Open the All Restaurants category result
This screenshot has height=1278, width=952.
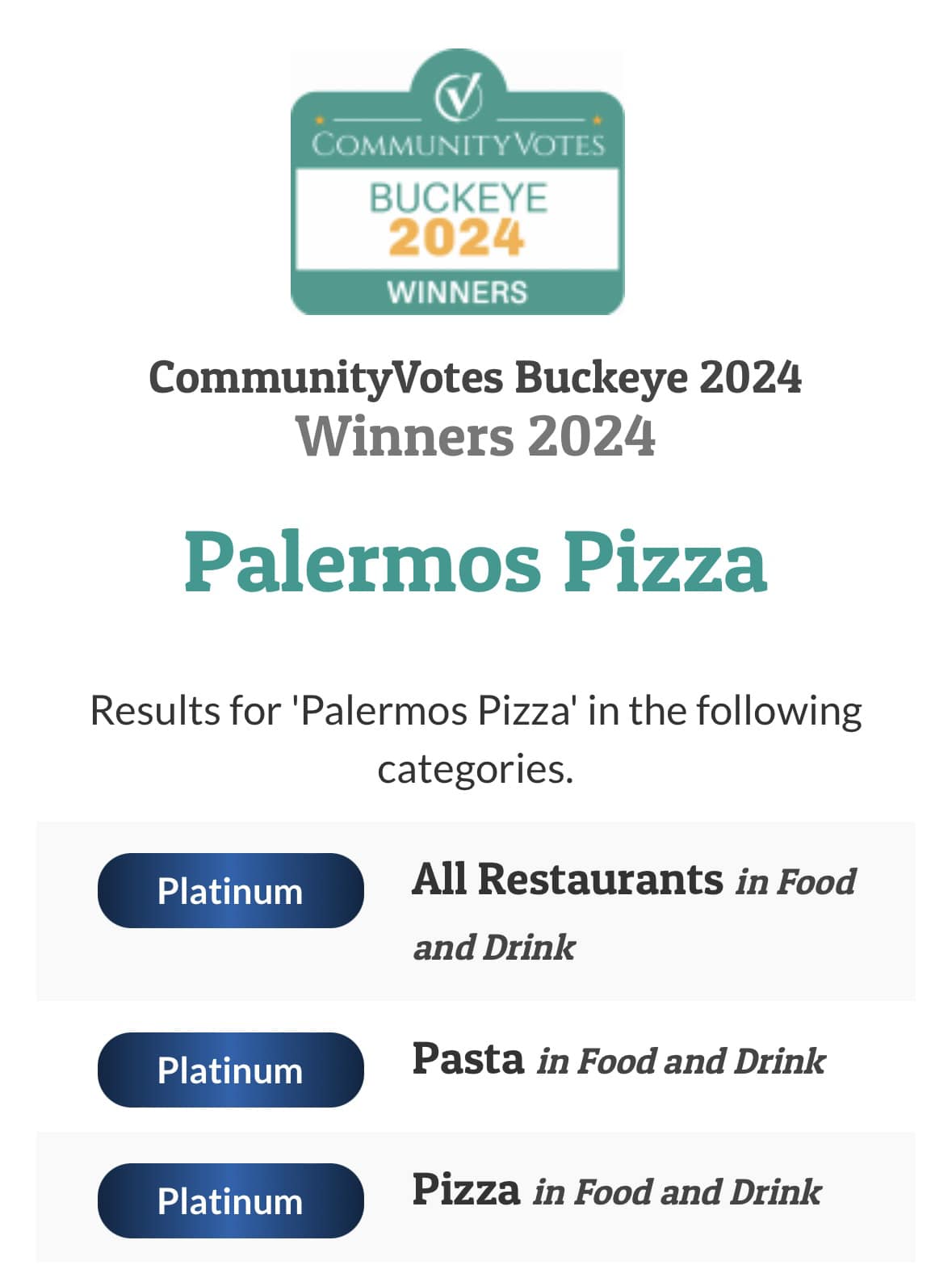pos(565,879)
